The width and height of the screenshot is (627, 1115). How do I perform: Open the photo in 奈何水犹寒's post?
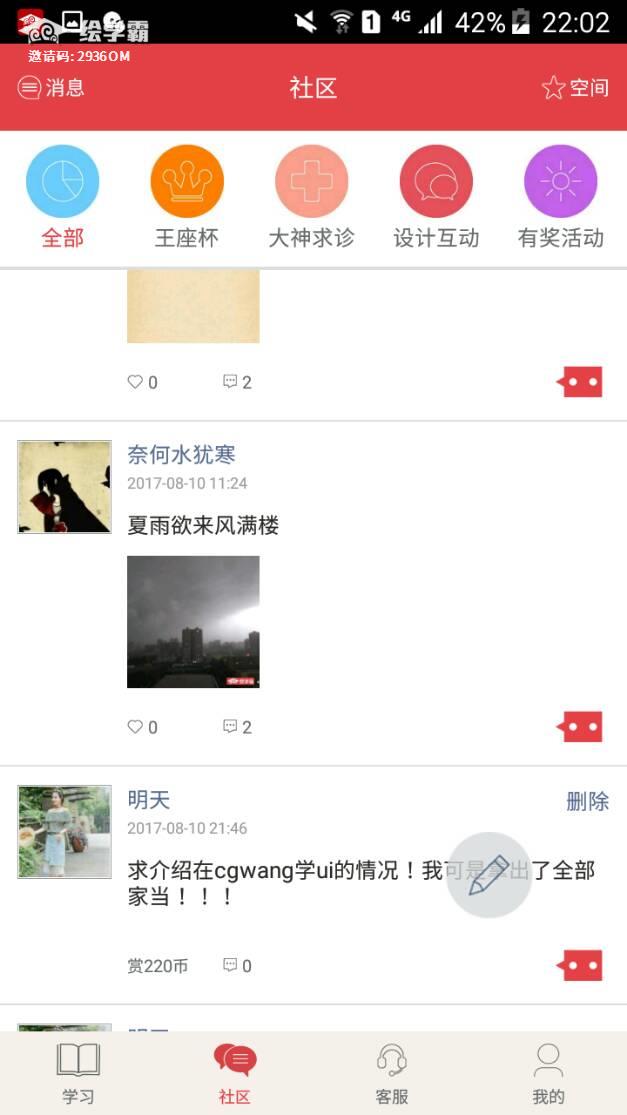click(193, 622)
